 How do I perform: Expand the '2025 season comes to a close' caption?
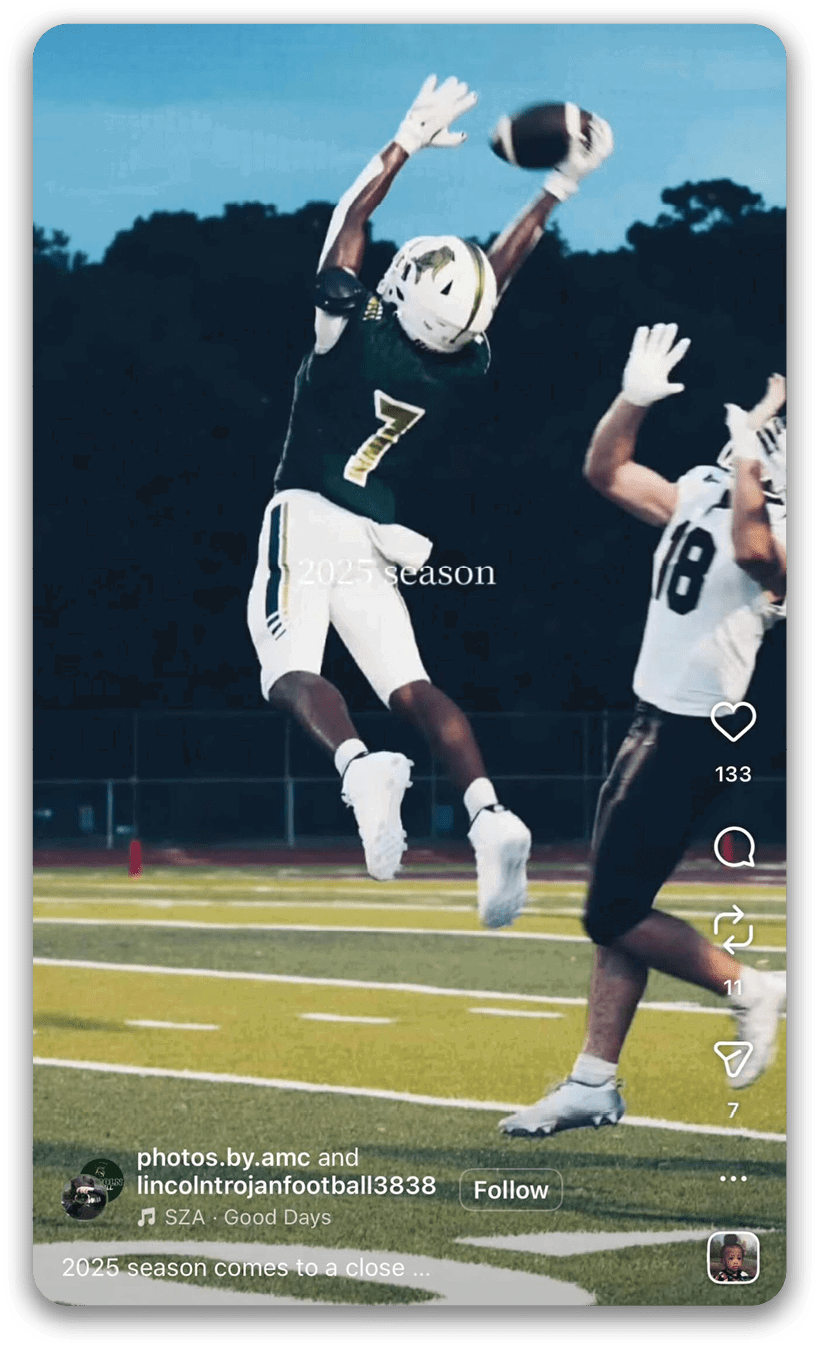pos(246,1268)
